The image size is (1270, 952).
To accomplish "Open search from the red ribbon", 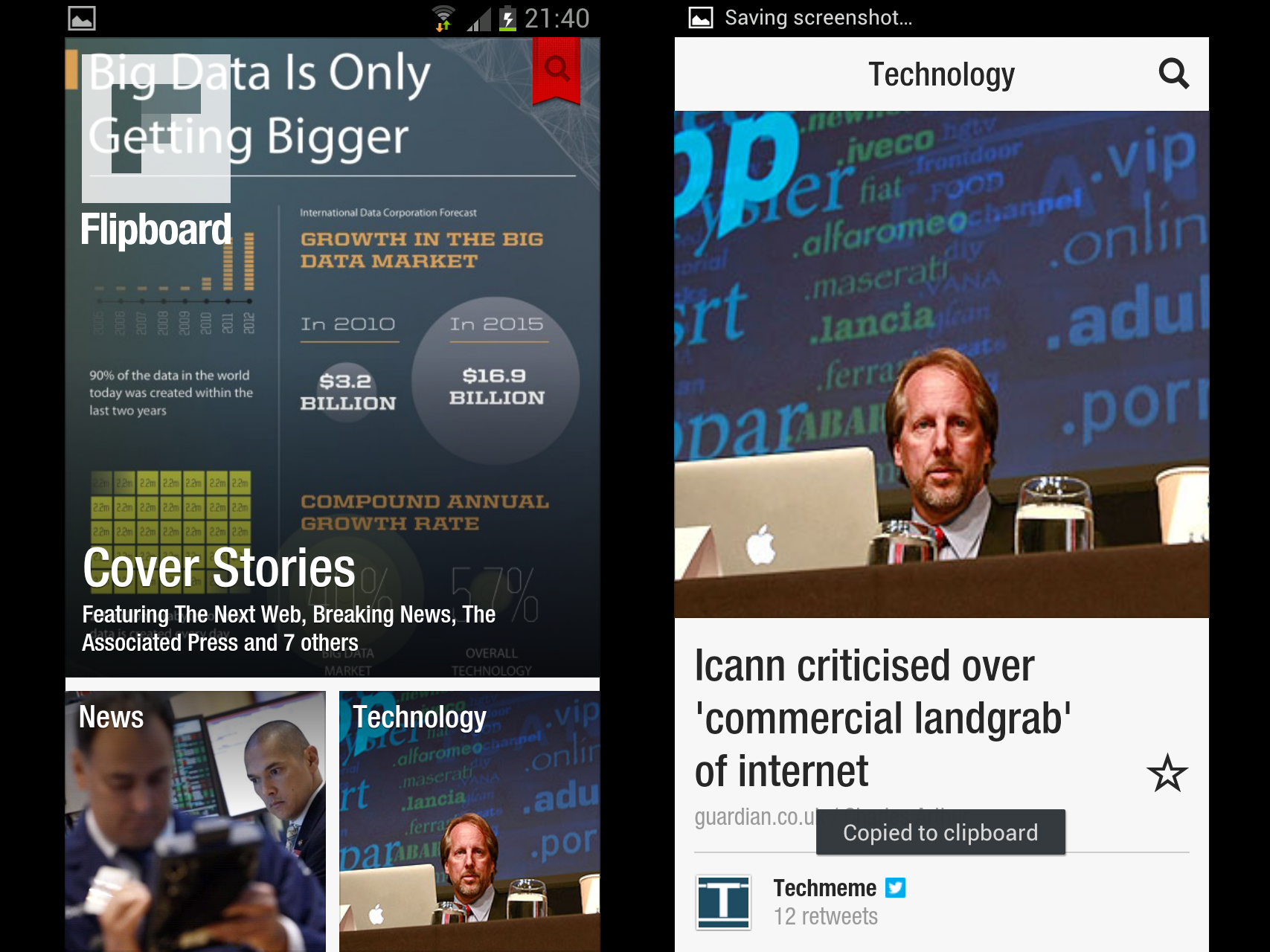I will 557,68.
